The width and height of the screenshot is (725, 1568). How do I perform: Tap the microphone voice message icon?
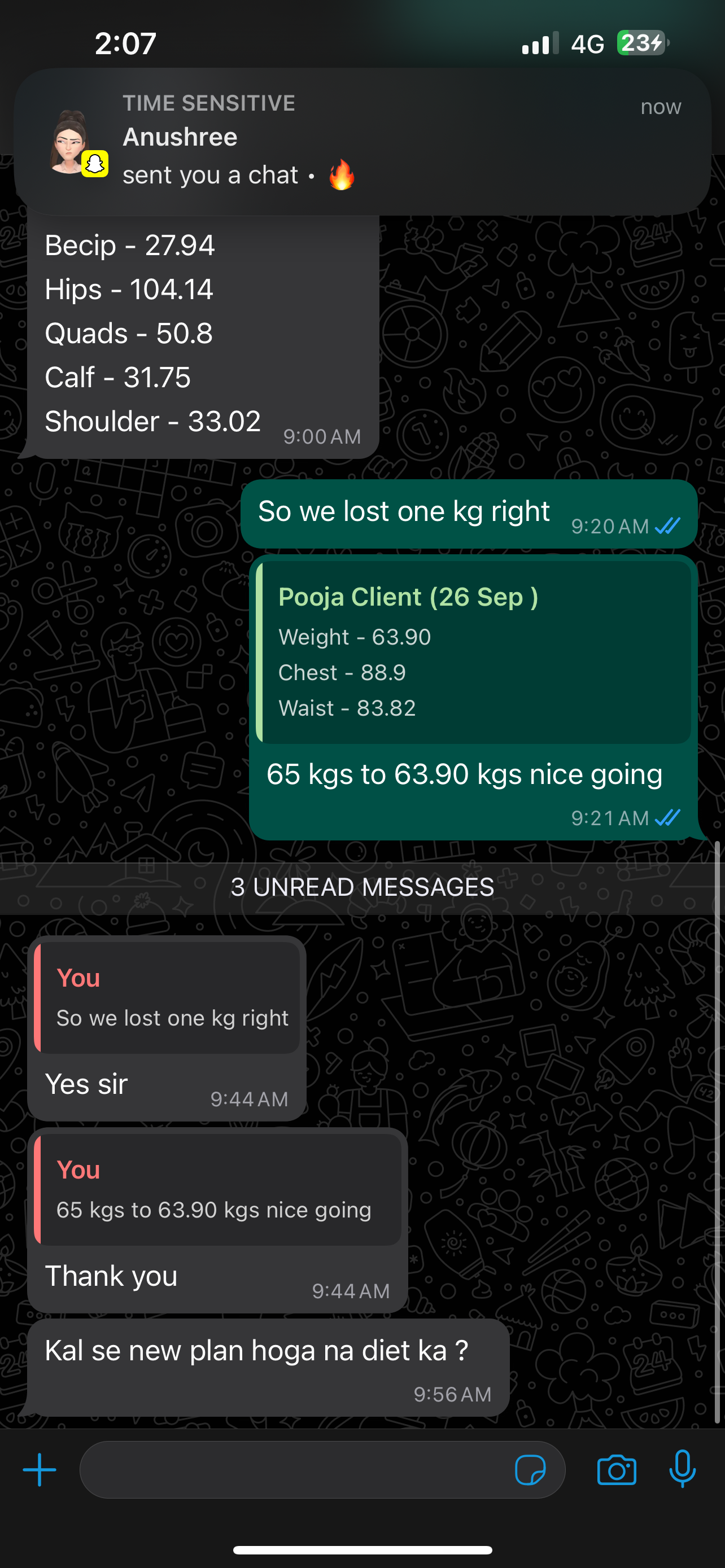(x=683, y=1469)
